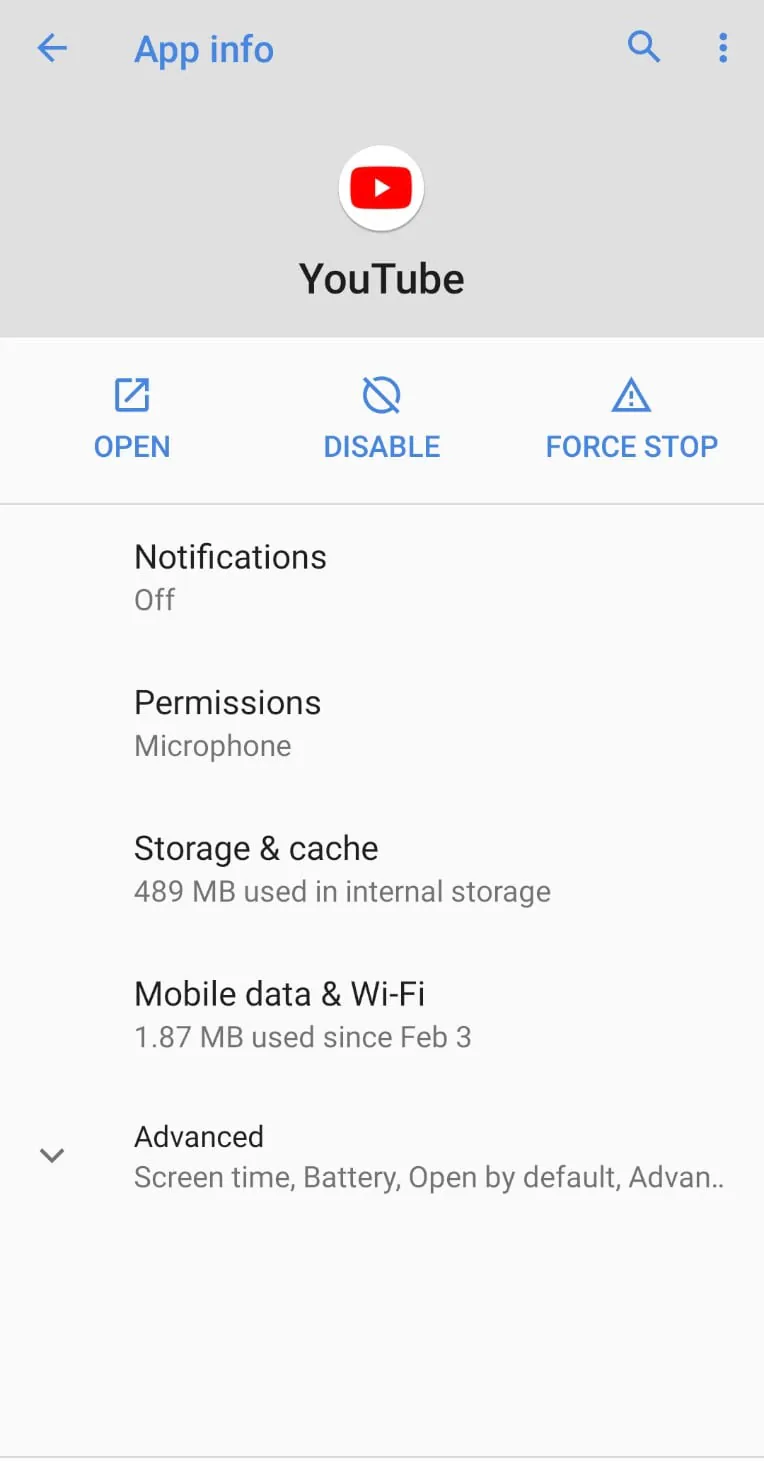Go back from App info
The image size is (764, 1461).
pyautogui.click(x=52, y=48)
